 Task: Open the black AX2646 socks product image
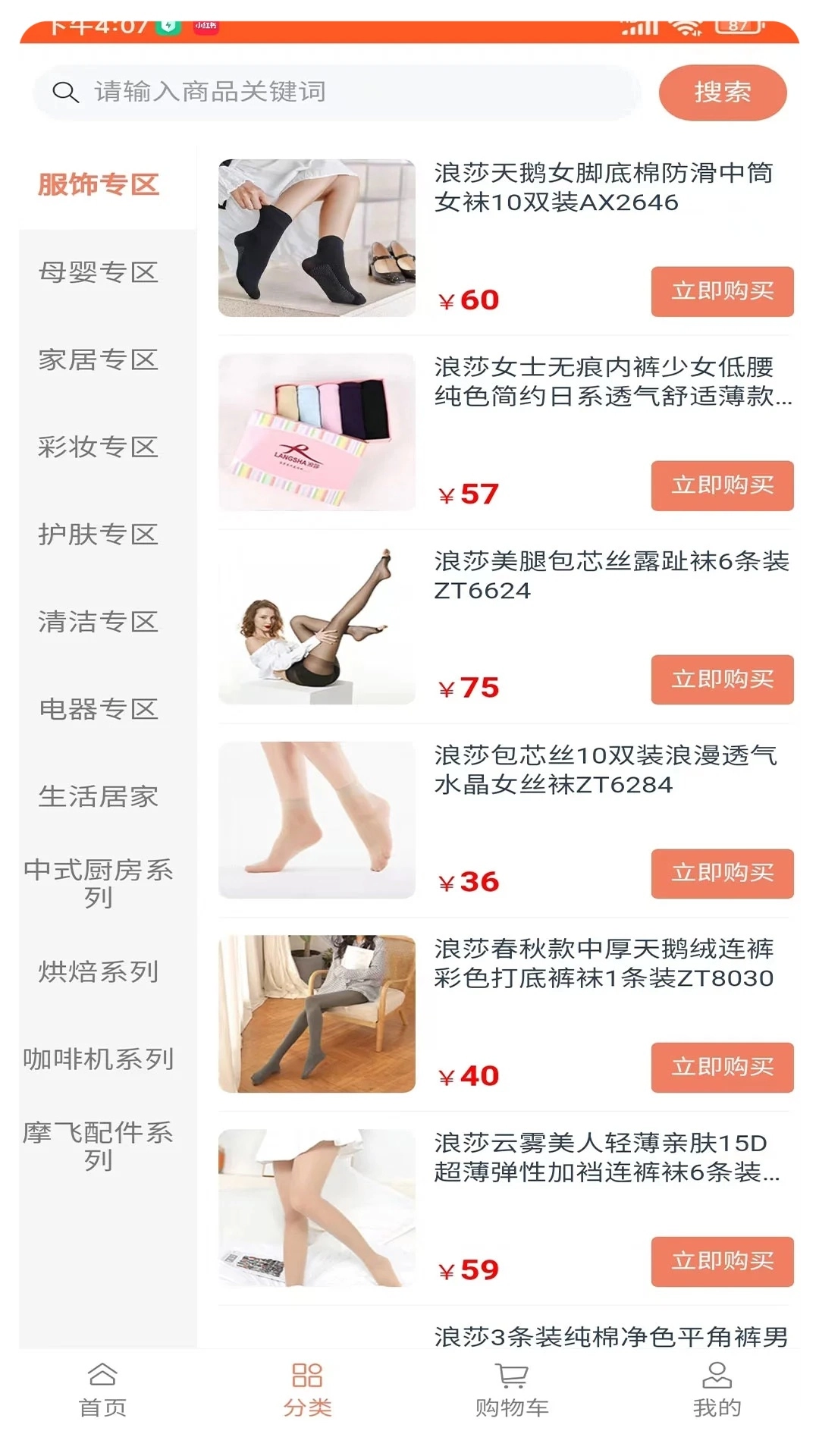pyautogui.click(x=317, y=237)
